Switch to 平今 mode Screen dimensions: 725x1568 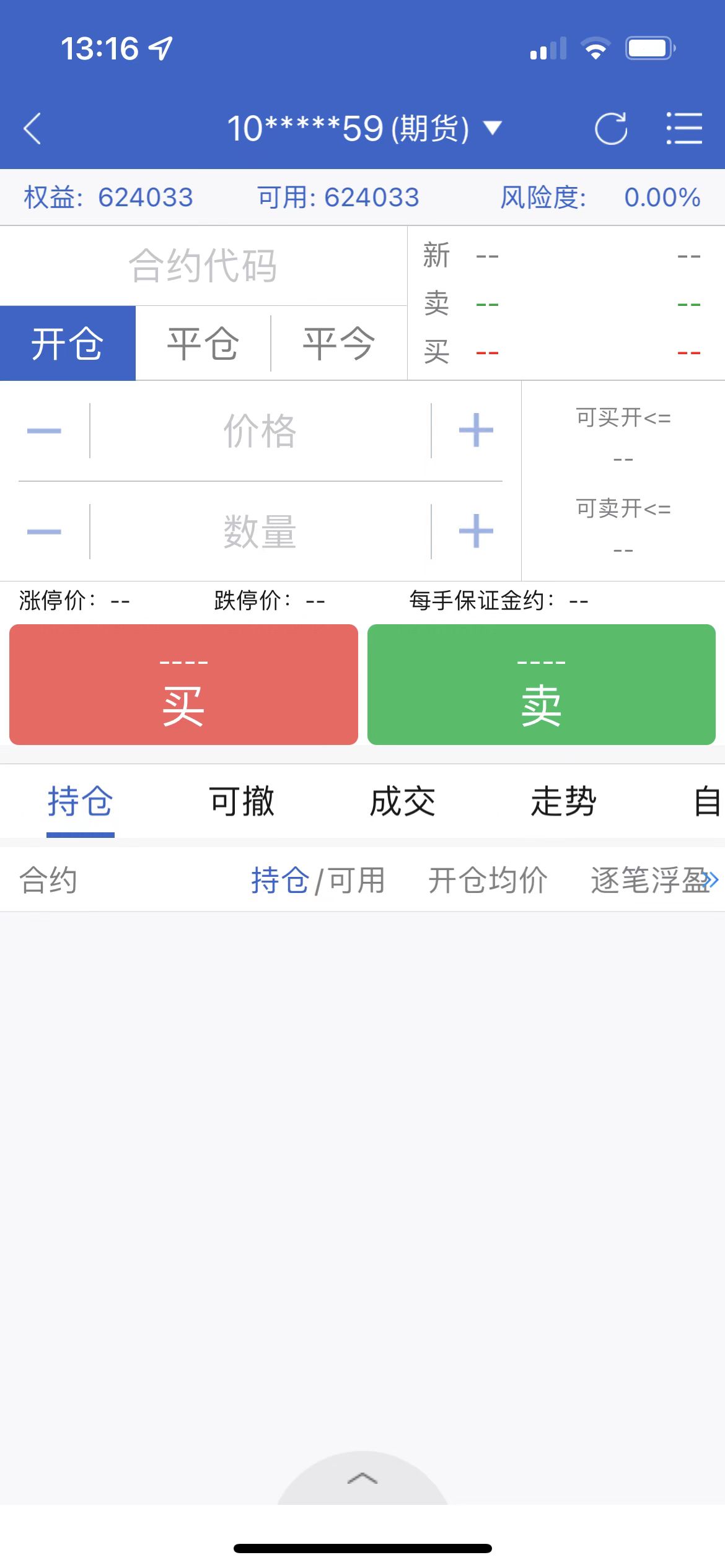[x=339, y=343]
